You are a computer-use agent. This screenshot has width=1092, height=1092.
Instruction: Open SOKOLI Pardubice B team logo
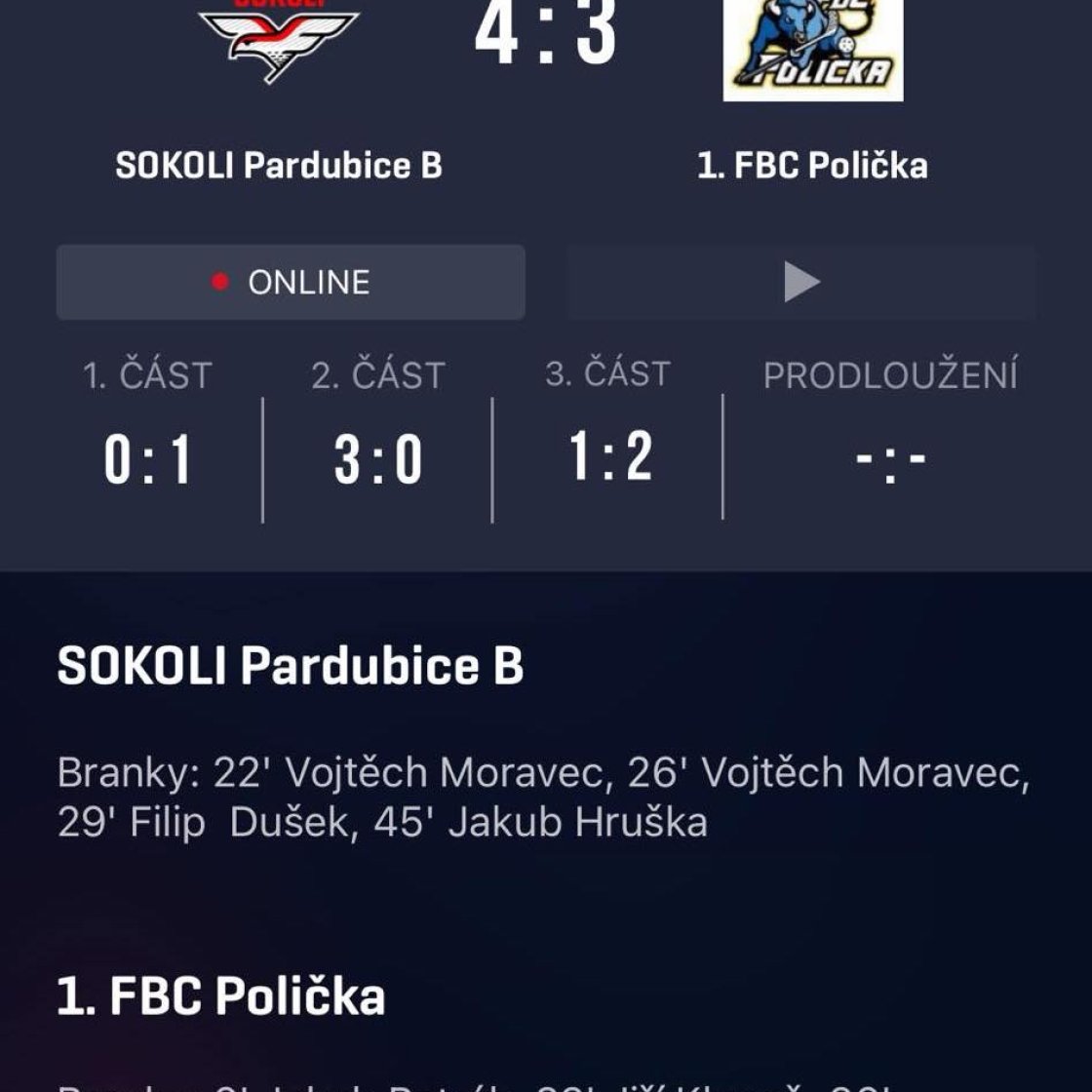[x=279, y=42]
